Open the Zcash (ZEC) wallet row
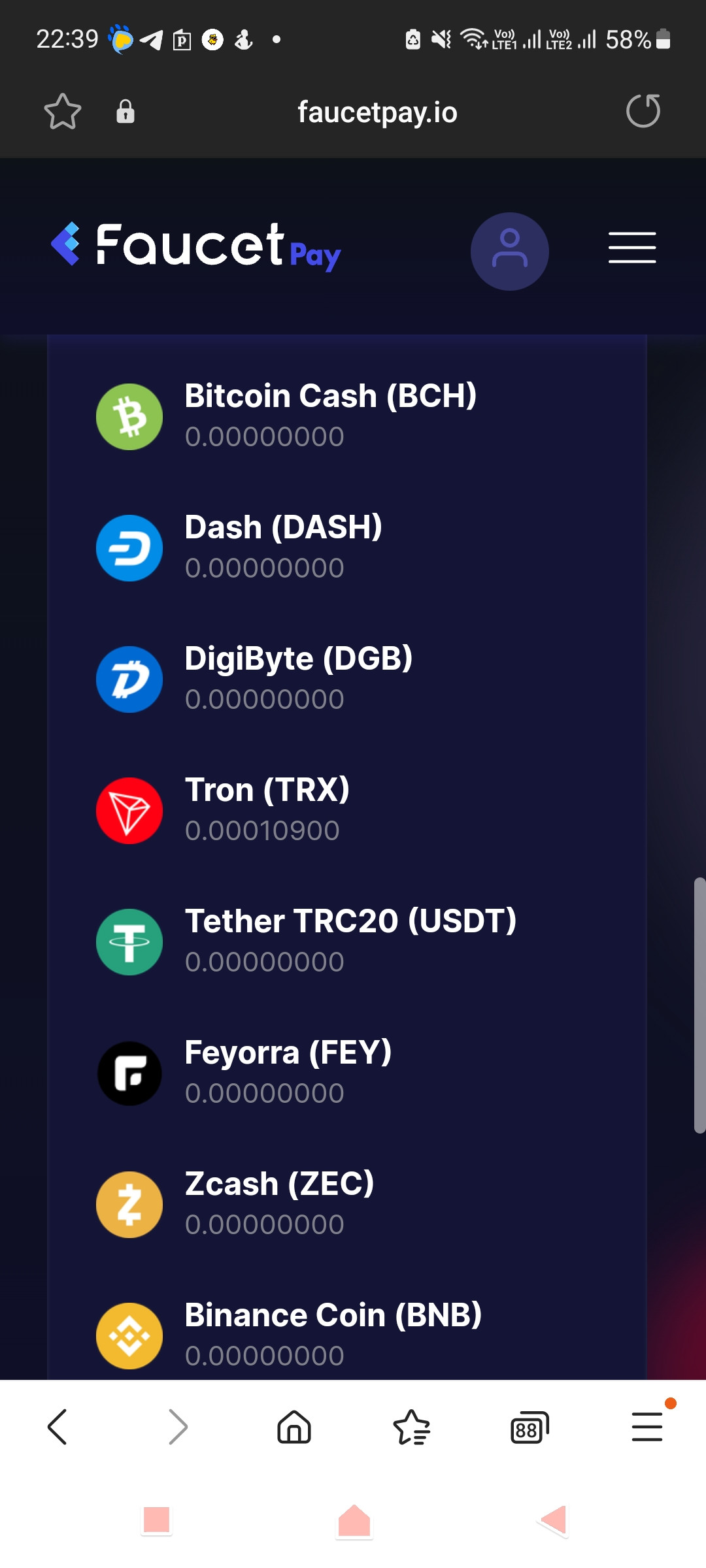The height and width of the screenshot is (1568, 706). point(346,1204)
